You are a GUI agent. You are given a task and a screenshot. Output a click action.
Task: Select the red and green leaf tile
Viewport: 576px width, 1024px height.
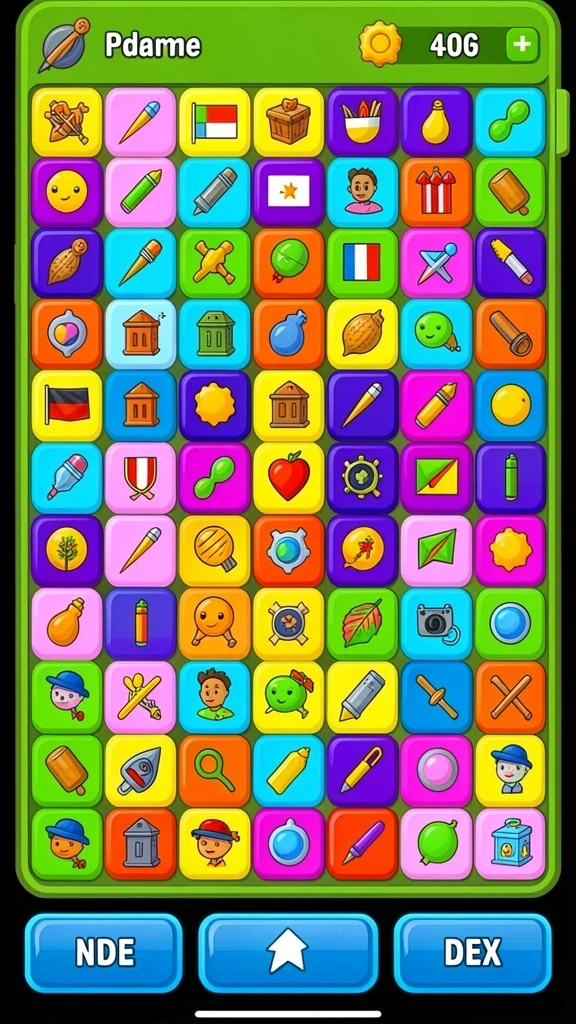point(362,623)
